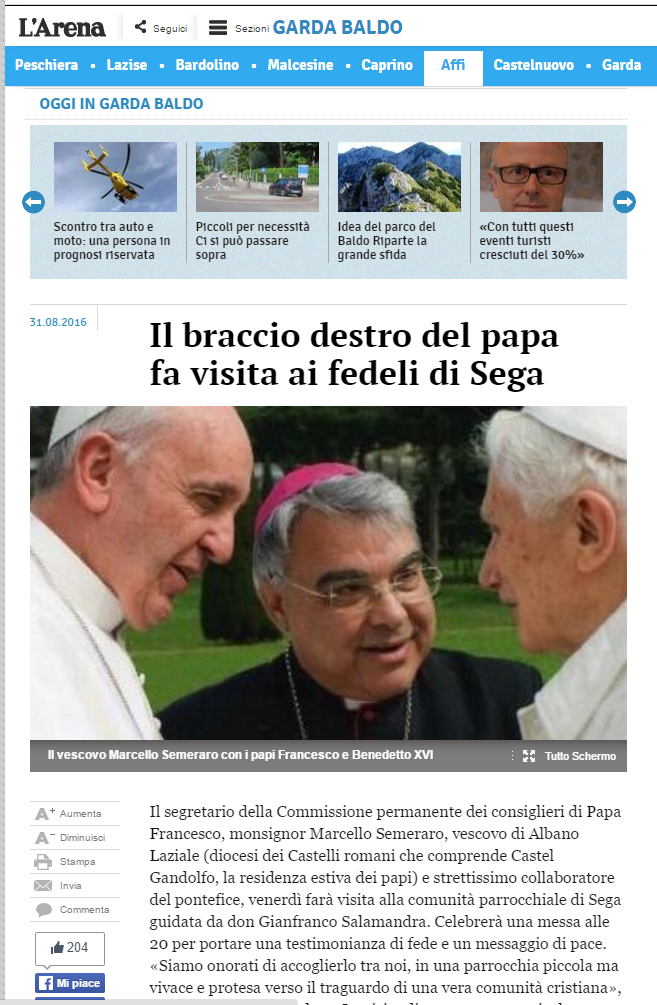Open the 'eventi turisti cresciuti del 30%' story

540,240
